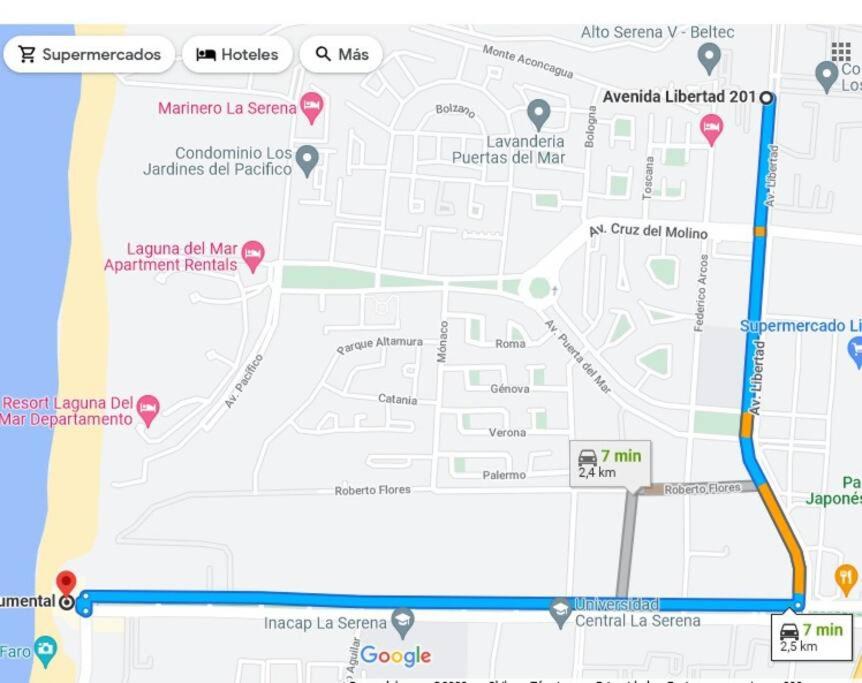The height and width of the screenshot is (683, 862).
Task: Open Laguna del Mar Apartment Rentals marker
Action: pos(253,255)
